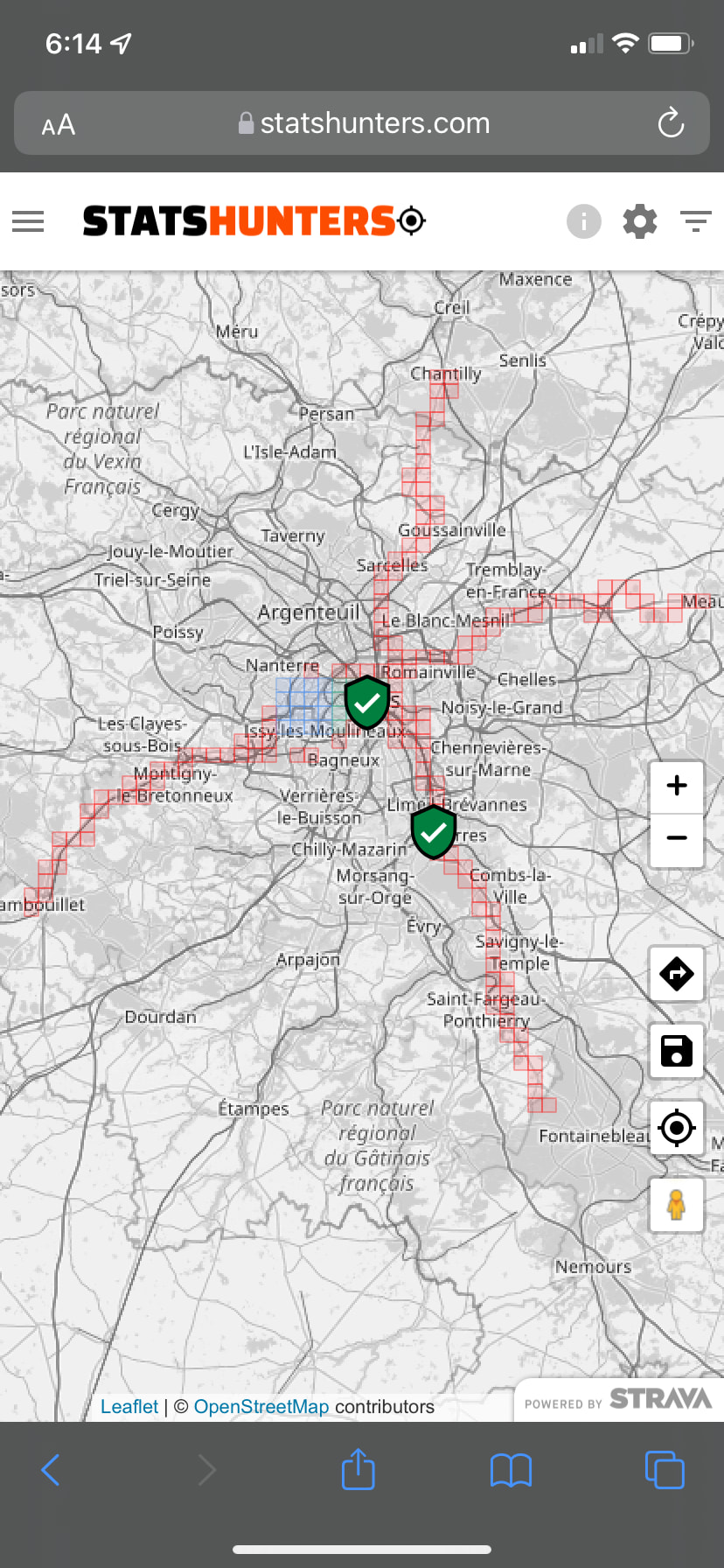
Task: Open Safari bookmarks
Action: pyautogui.click(x=511, y=1470)
